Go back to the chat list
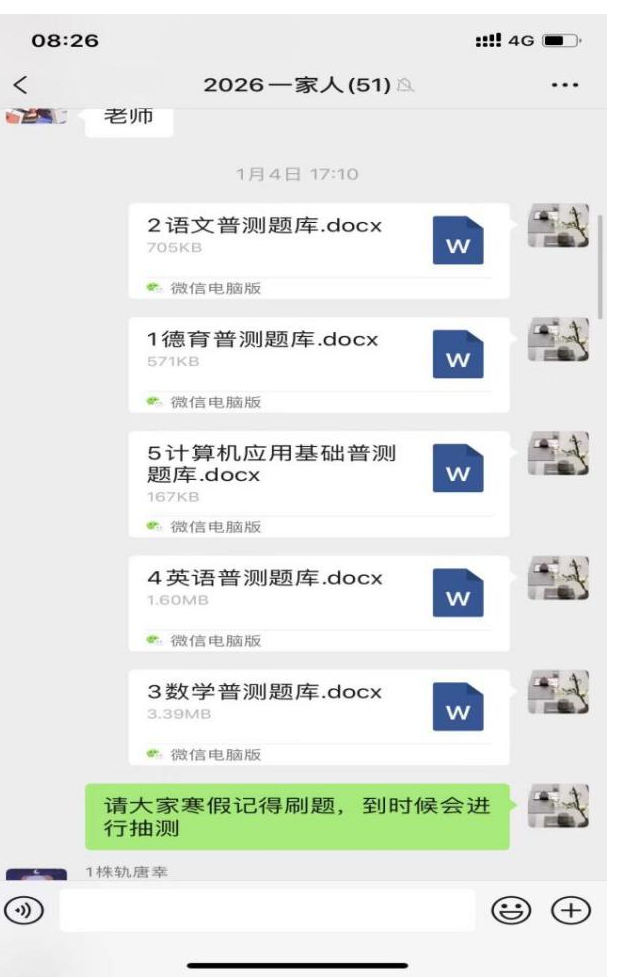 click(21, 85)
